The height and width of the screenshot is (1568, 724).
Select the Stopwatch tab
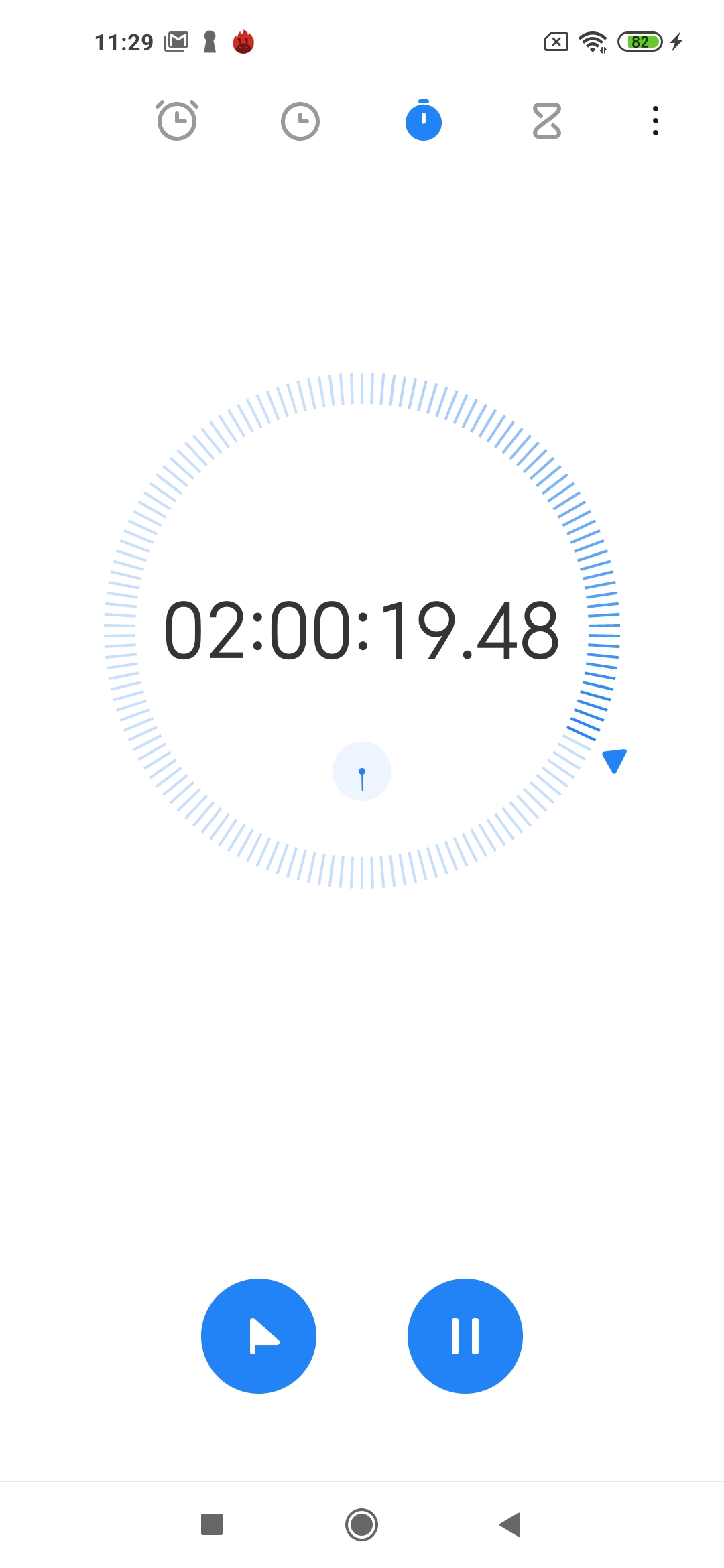[424, 120]
